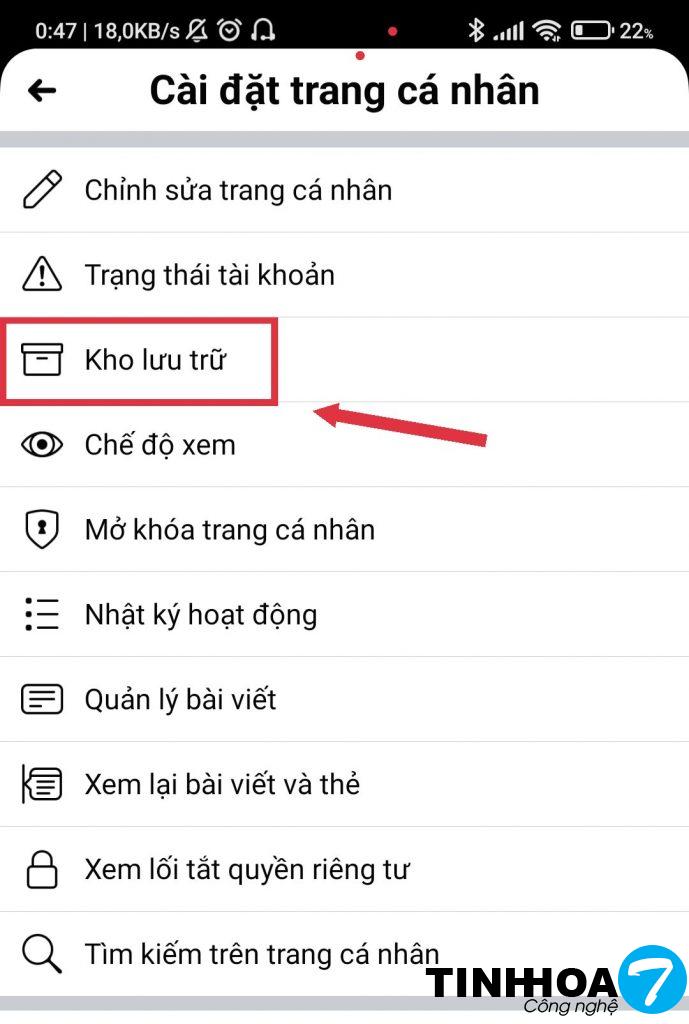Open Chỉnh sửa trang cá nhân

click(x=238, y=190)
